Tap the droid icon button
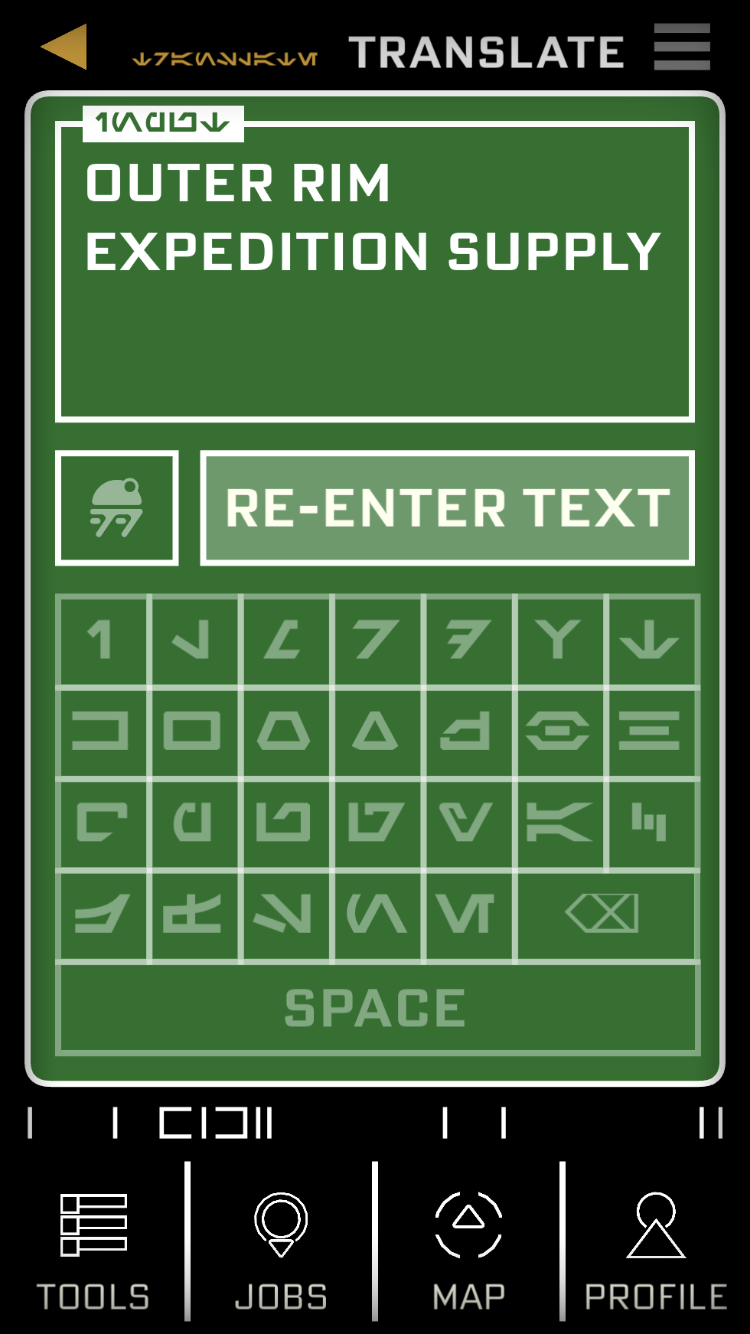 click(117, 508)
